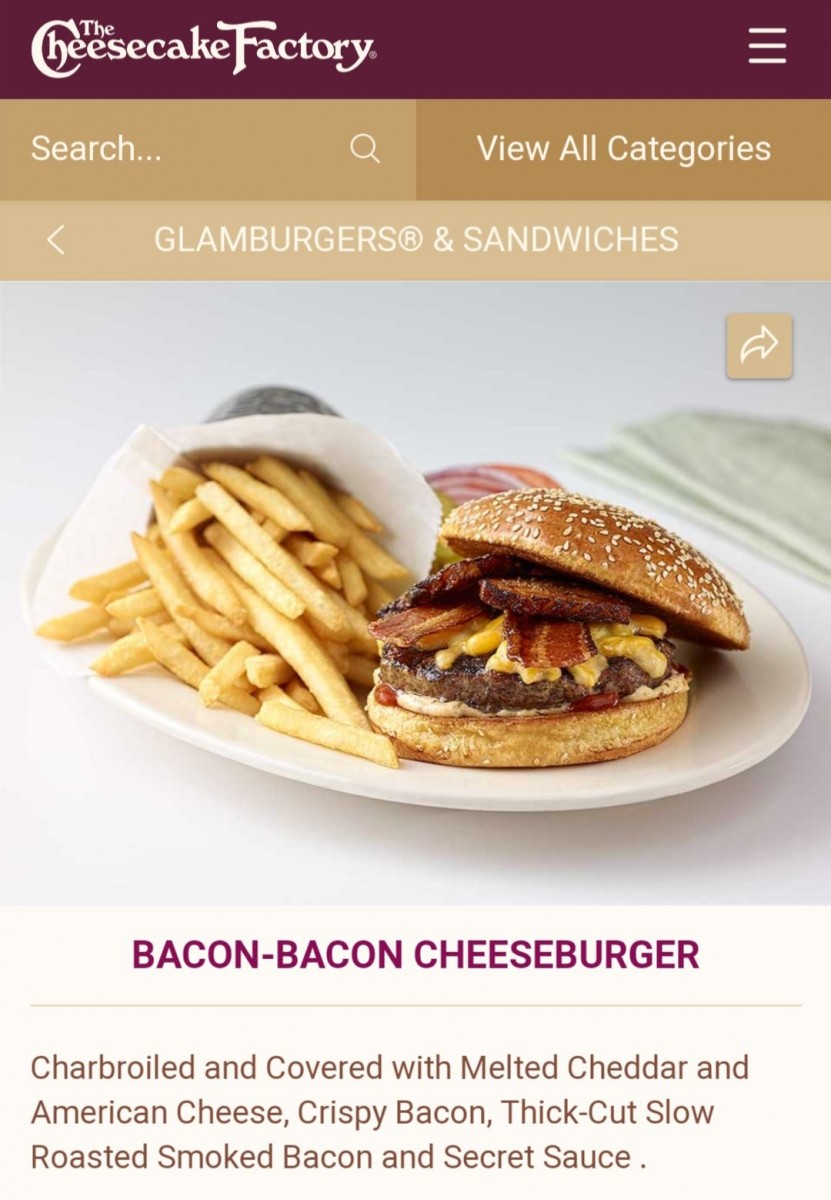Open the hamburger menu
Viewport: 831px width, 1200px height.
[x=767, y=46]
